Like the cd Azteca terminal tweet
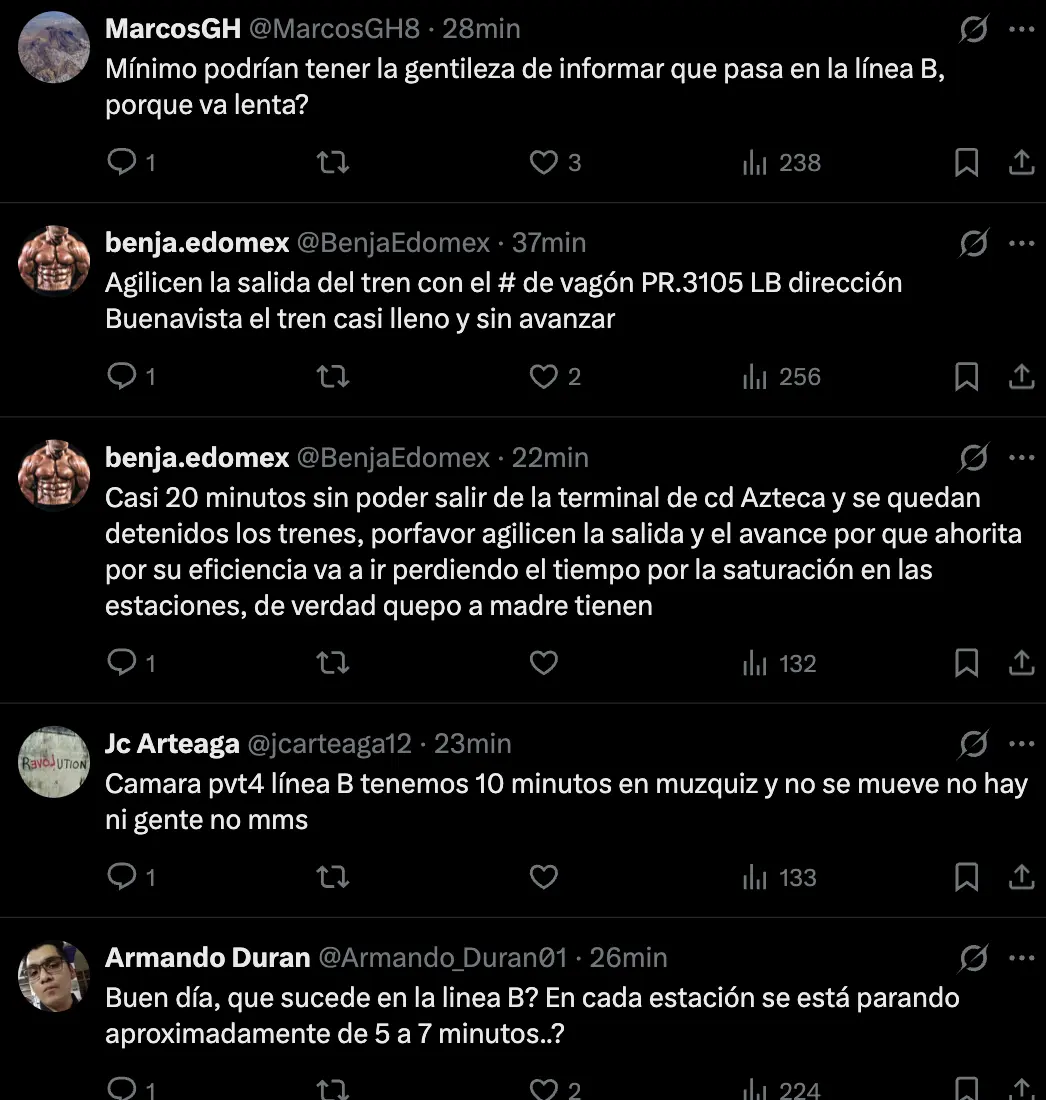Image resolution: width=1046 pixels, height=1100 pixels. 543,662
